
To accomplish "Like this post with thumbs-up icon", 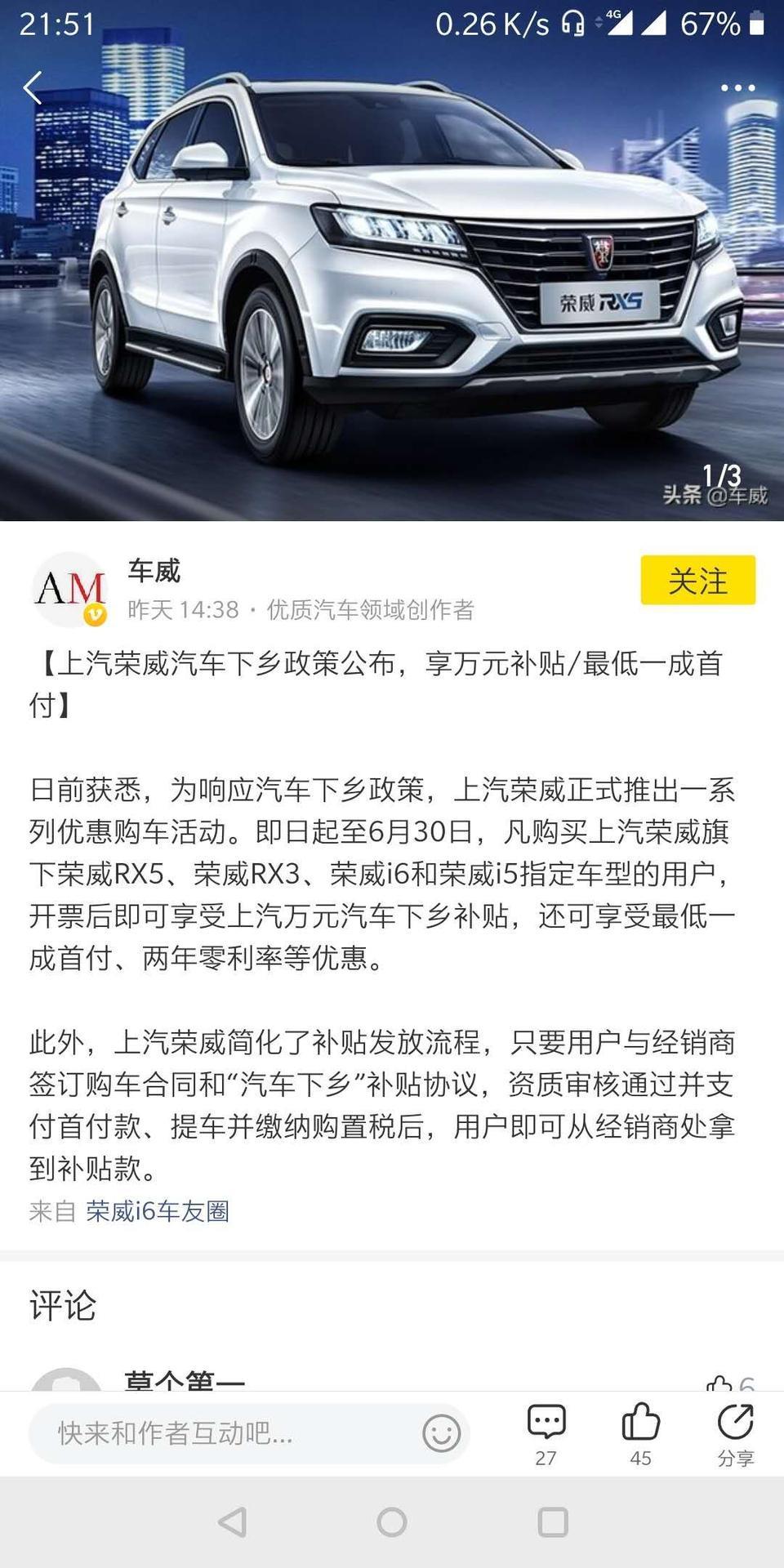I will pyautogui.click(x=640, y=1434).
